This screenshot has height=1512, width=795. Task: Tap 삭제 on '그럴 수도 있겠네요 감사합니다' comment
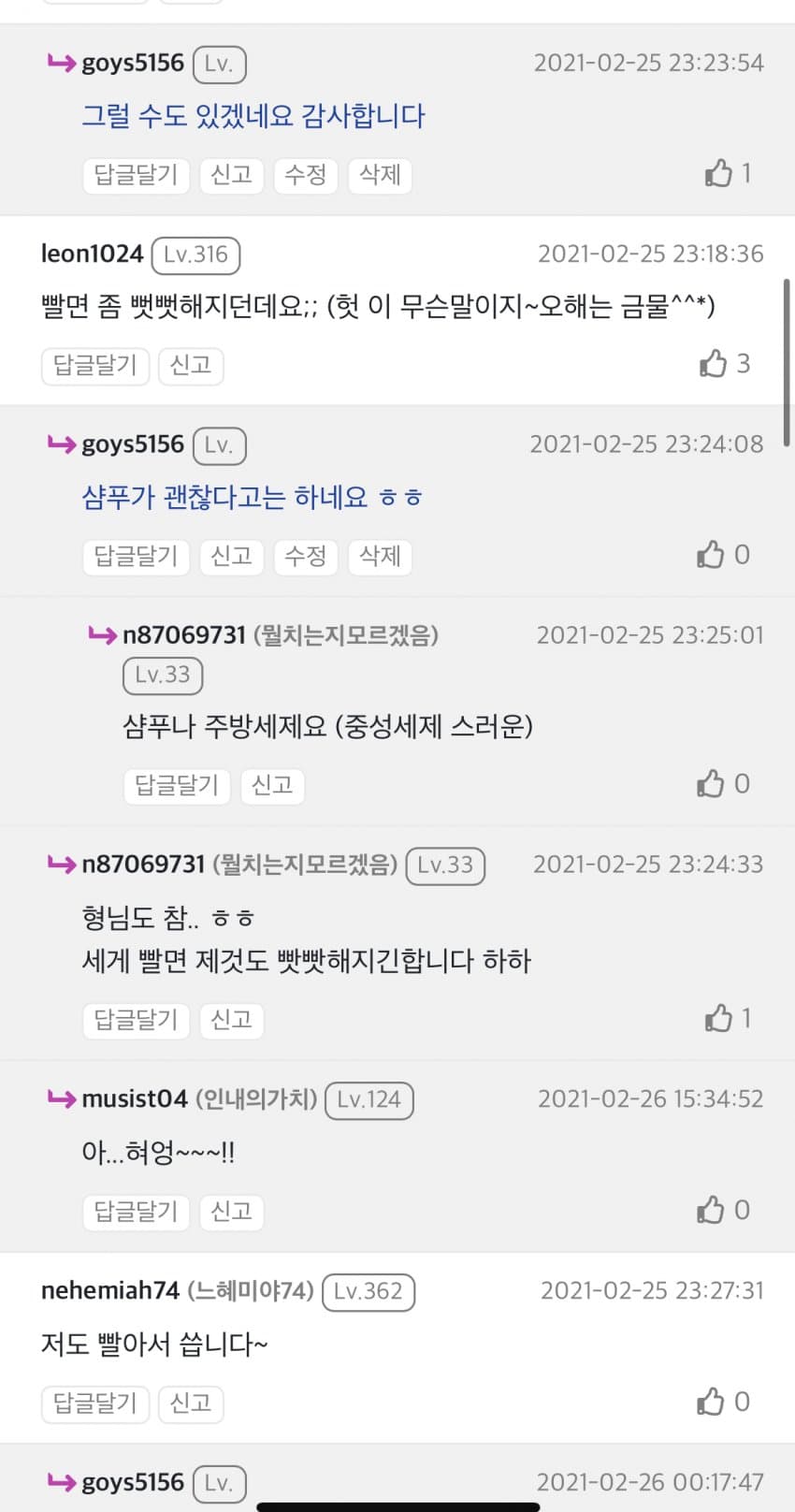tap(380, 175)
